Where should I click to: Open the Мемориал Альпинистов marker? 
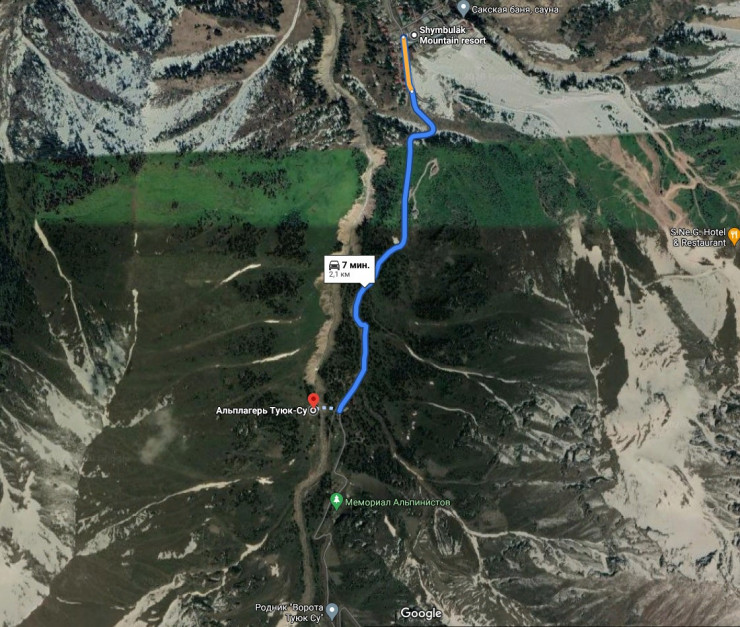click(337, 500)
